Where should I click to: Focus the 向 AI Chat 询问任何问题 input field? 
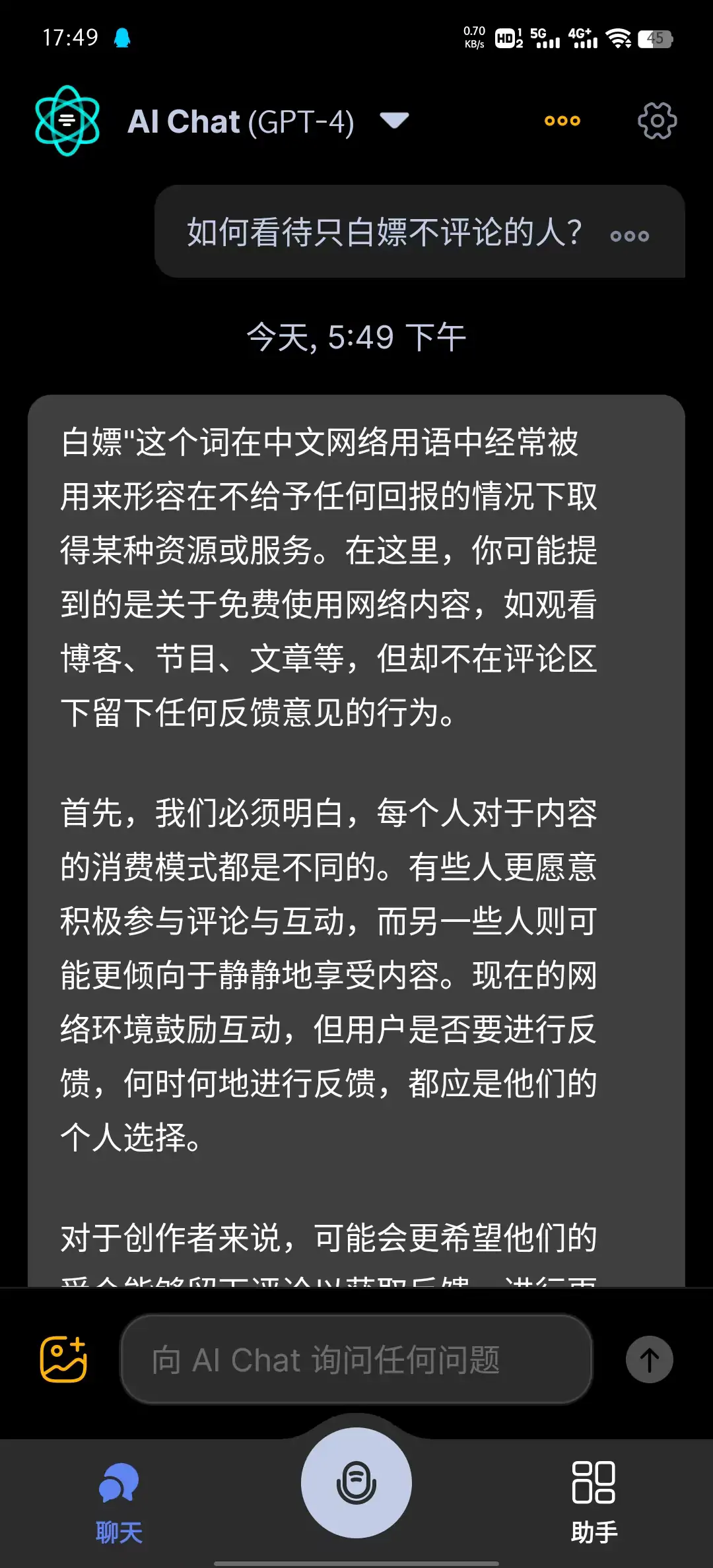point(356,1359)
